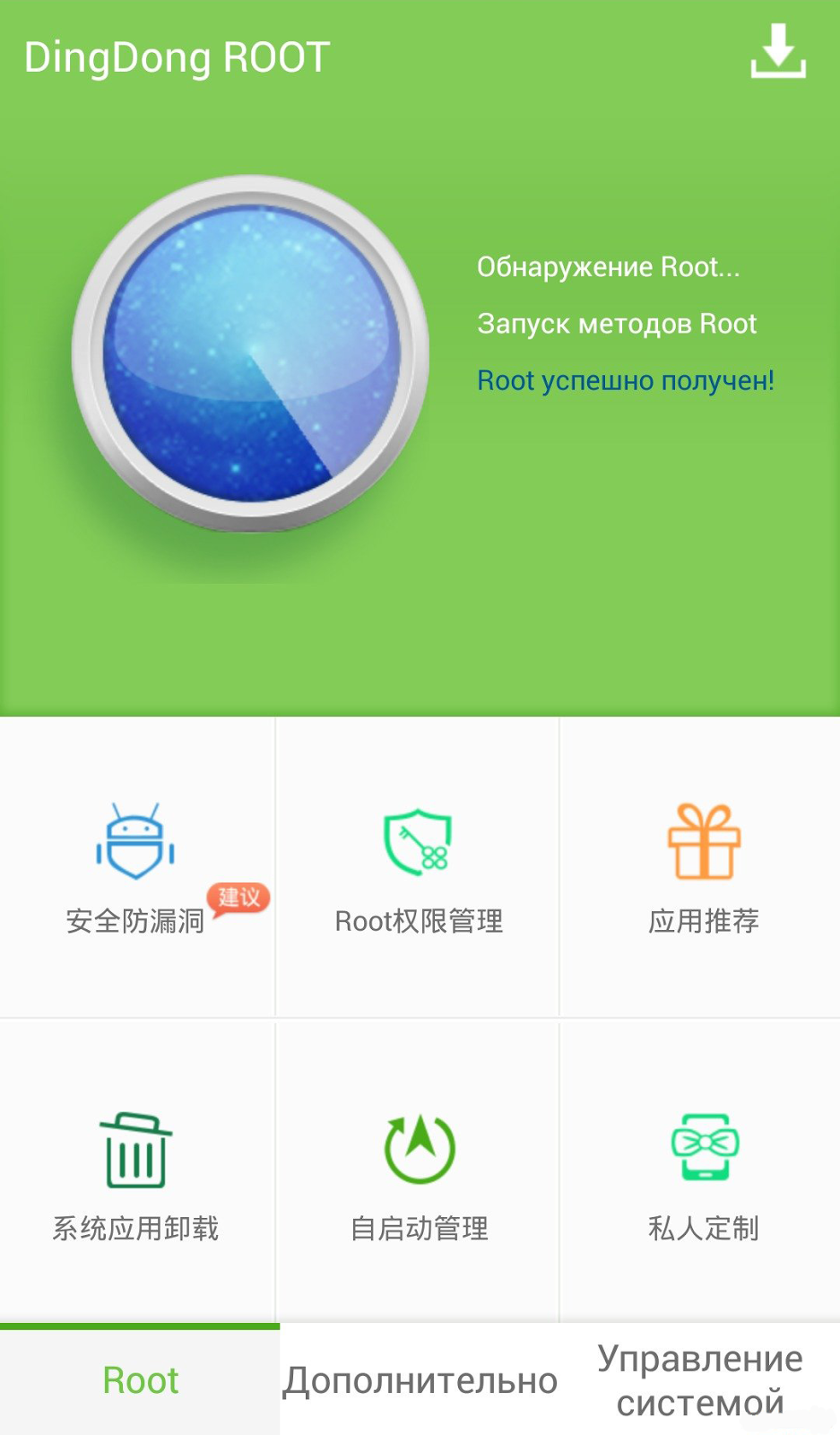Screen dimensions: 840x1435
Task: Switch to the Управление системой tab
Action: point(700,1380)
